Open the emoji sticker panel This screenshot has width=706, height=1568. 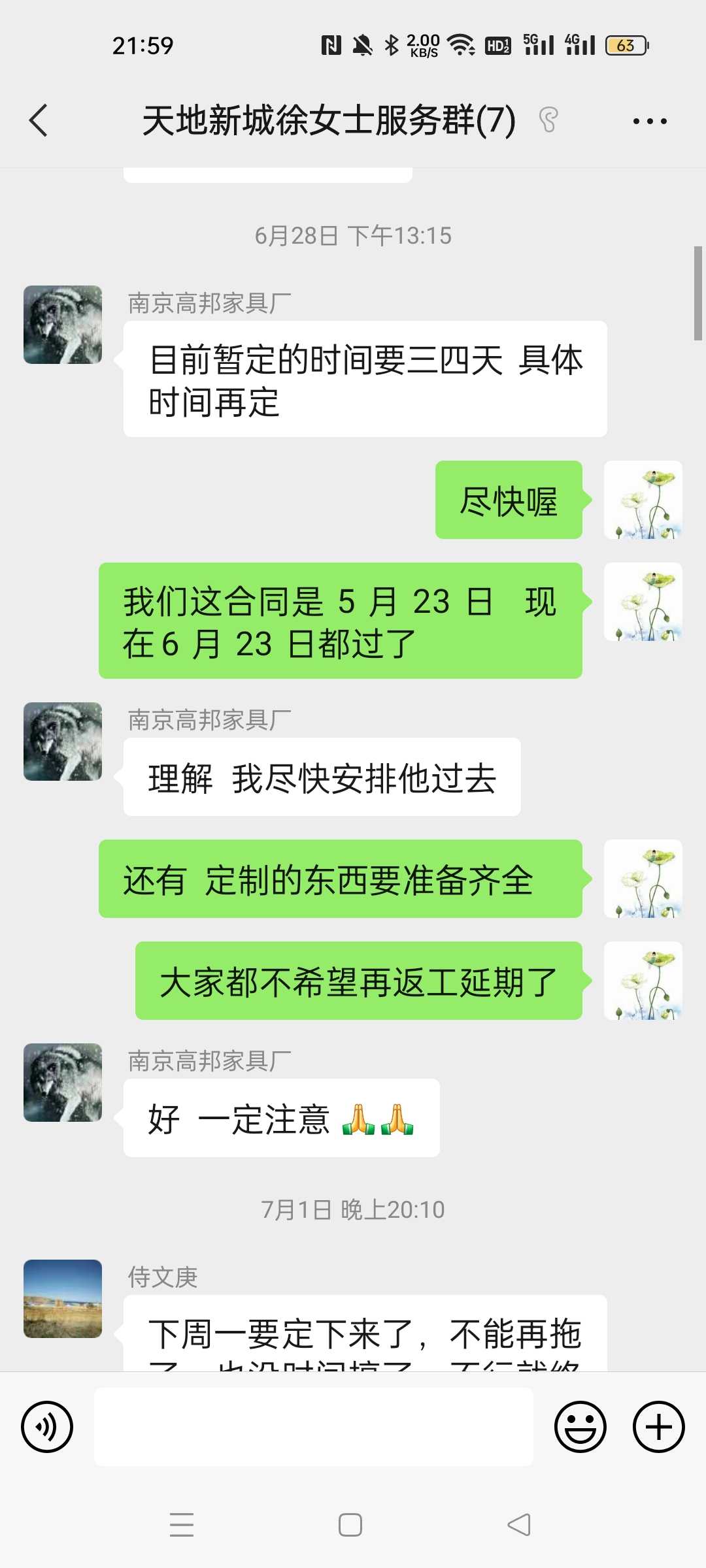pos(580,1427)
